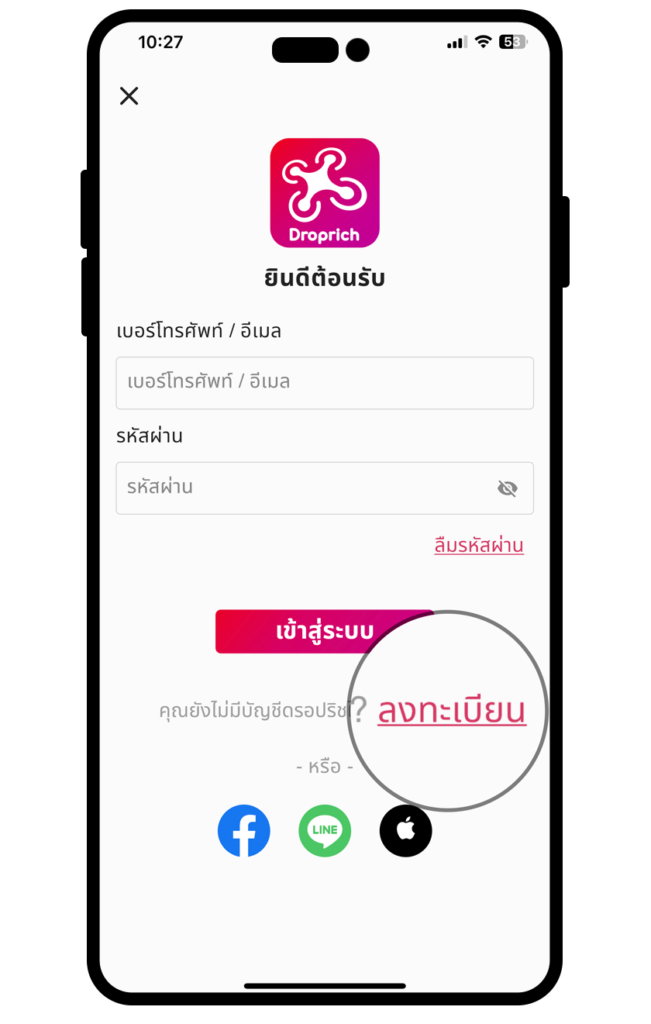Sign in with Facebook
651x1024 pixels.
(x=244, y=831)
